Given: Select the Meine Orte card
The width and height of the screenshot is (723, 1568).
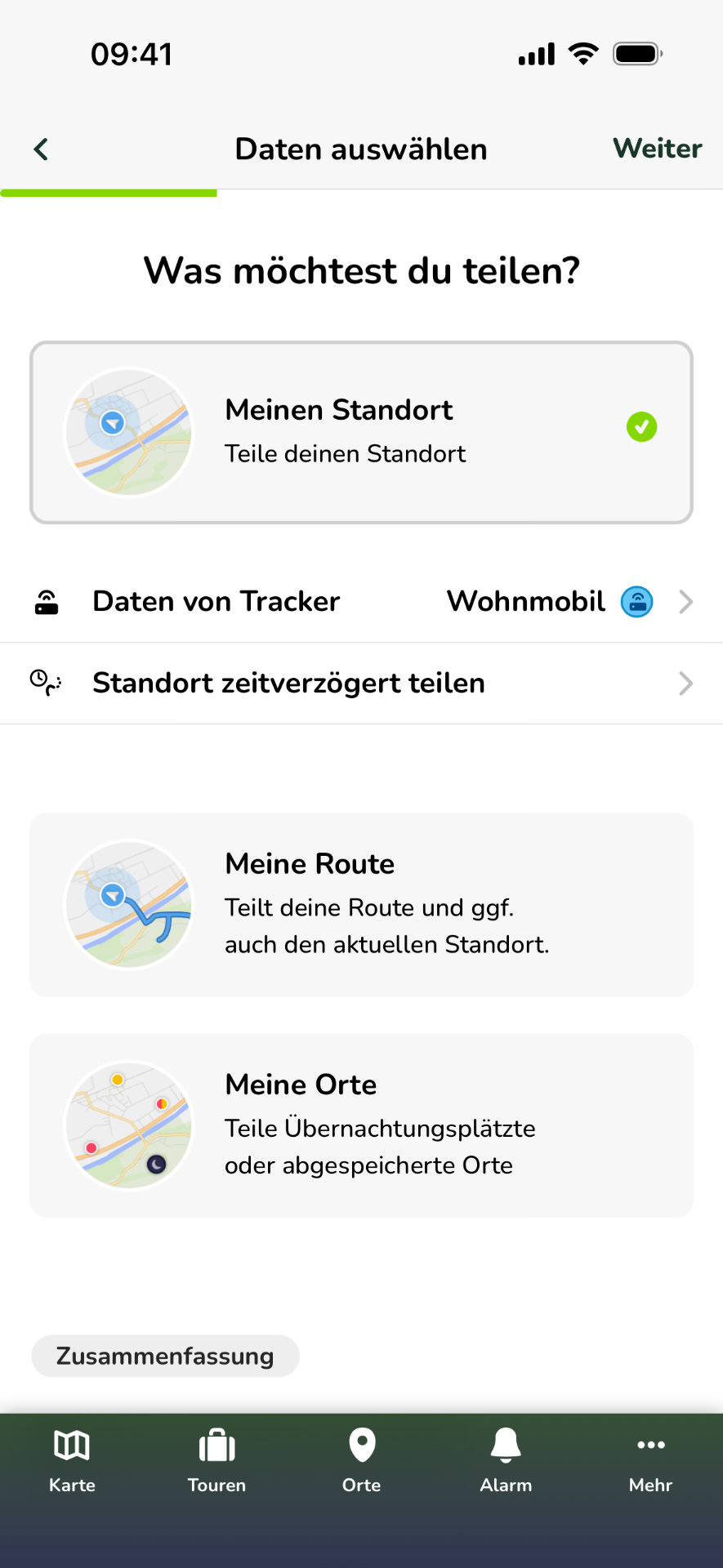Looking at the screenshot, I should click(361, 1125).
